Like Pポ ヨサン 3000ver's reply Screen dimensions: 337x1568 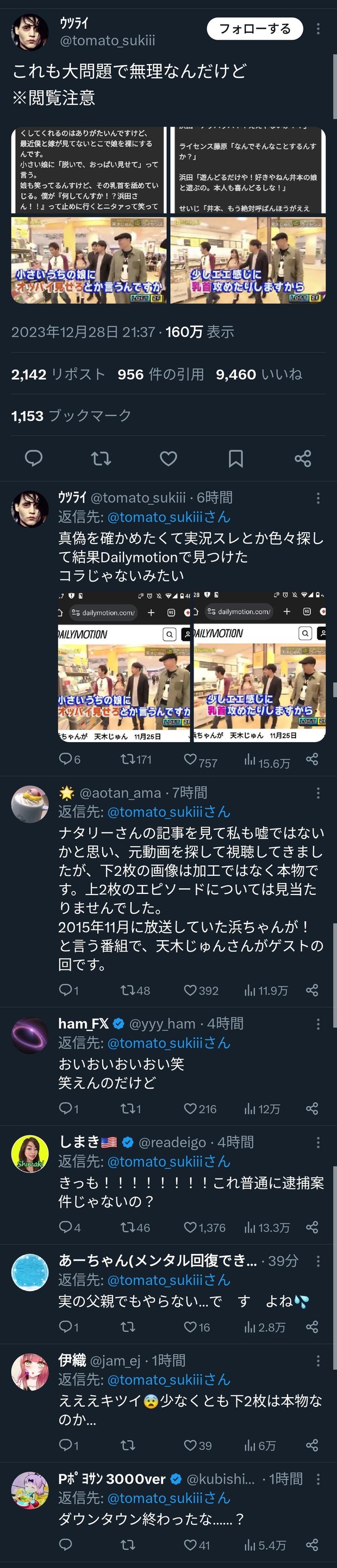[x=191, y=1544]
